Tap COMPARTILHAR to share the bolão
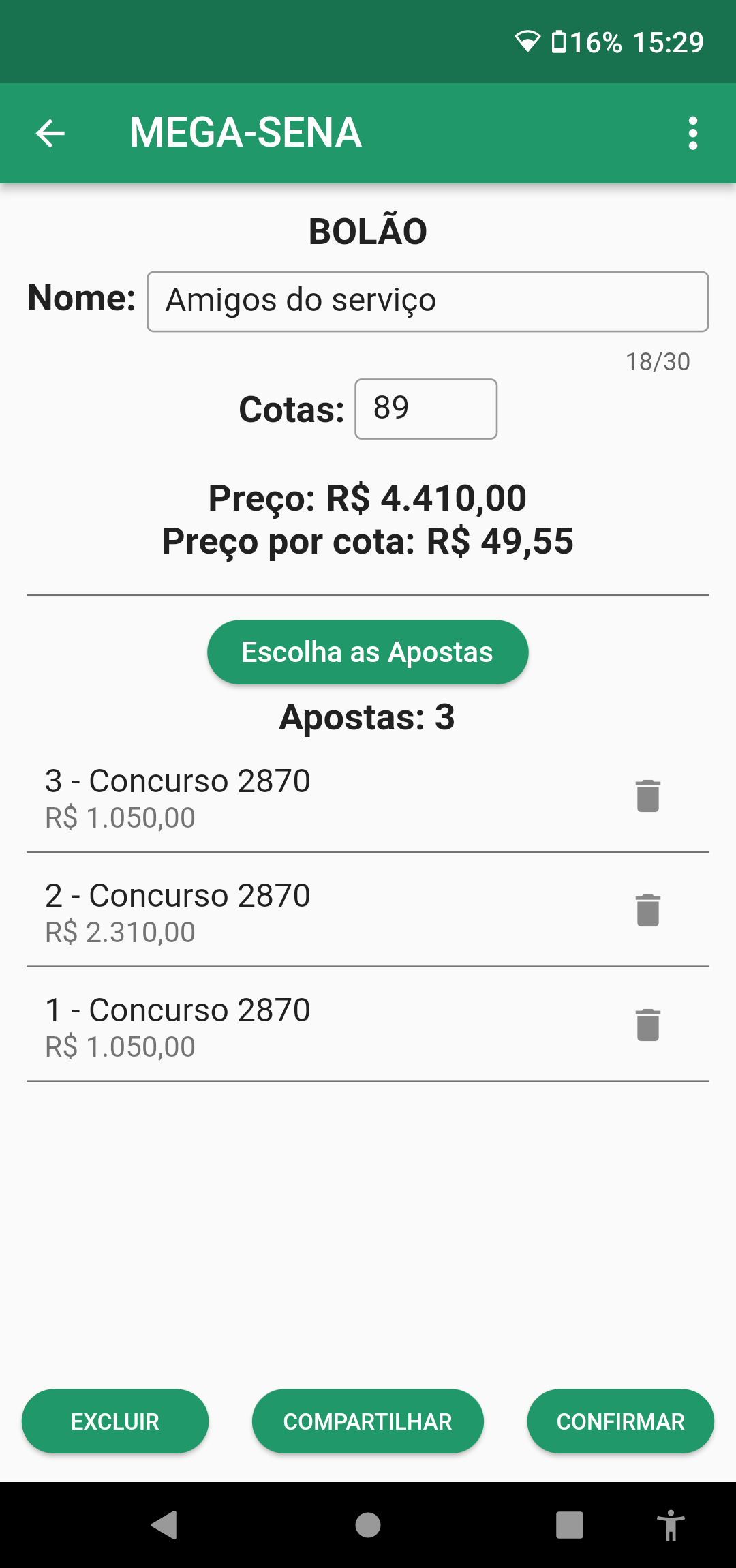Viewport: 736px width, 1568px height. 368,1421
